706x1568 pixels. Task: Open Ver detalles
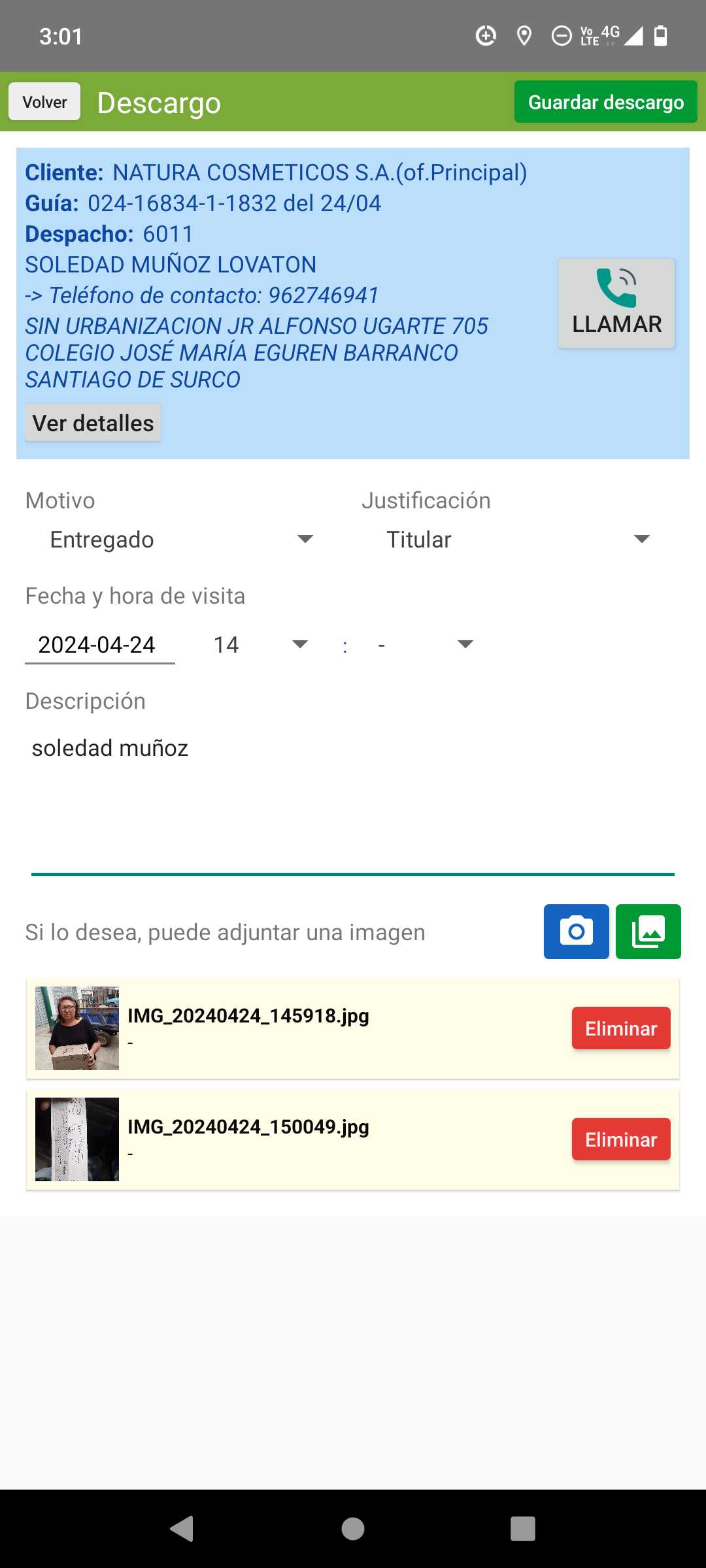coord(93,423)
